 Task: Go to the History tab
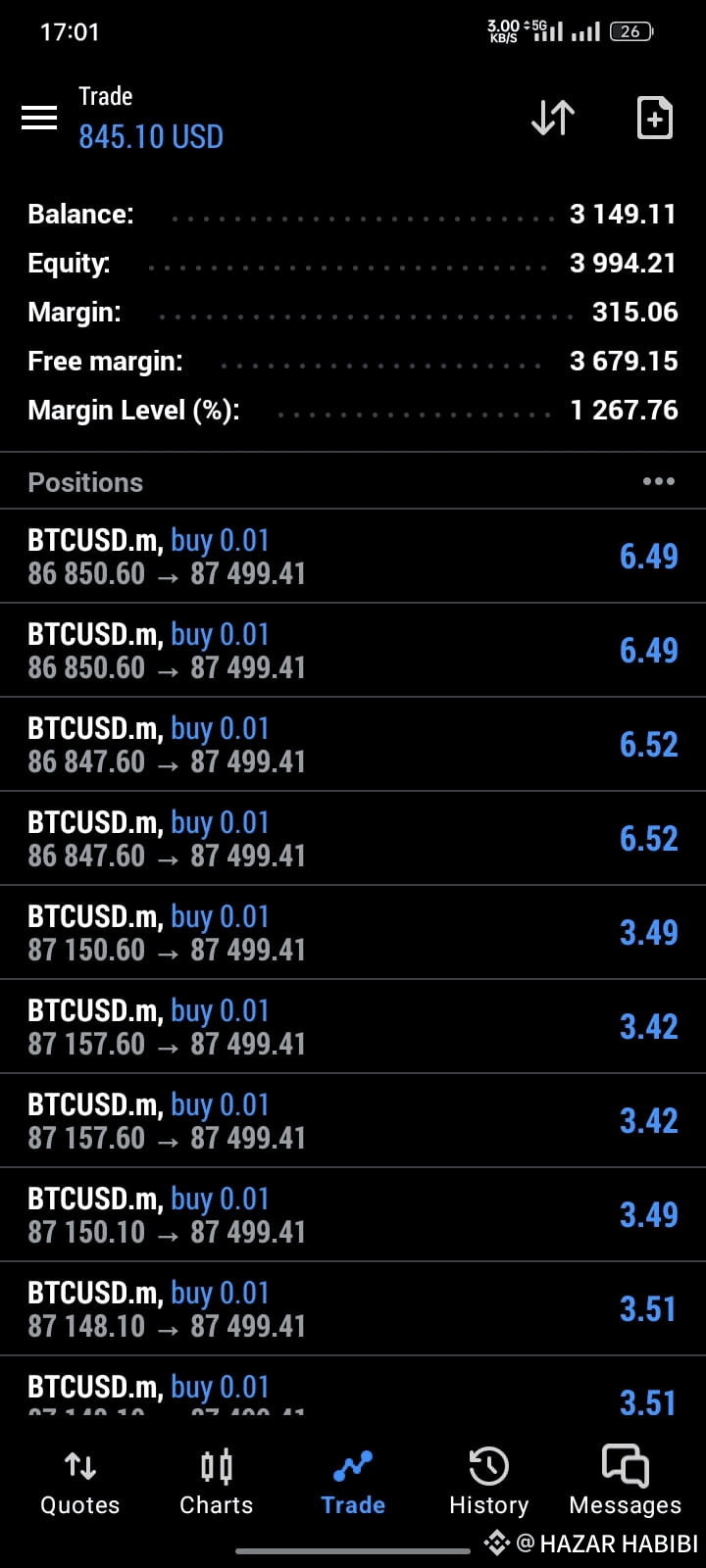488,1484
